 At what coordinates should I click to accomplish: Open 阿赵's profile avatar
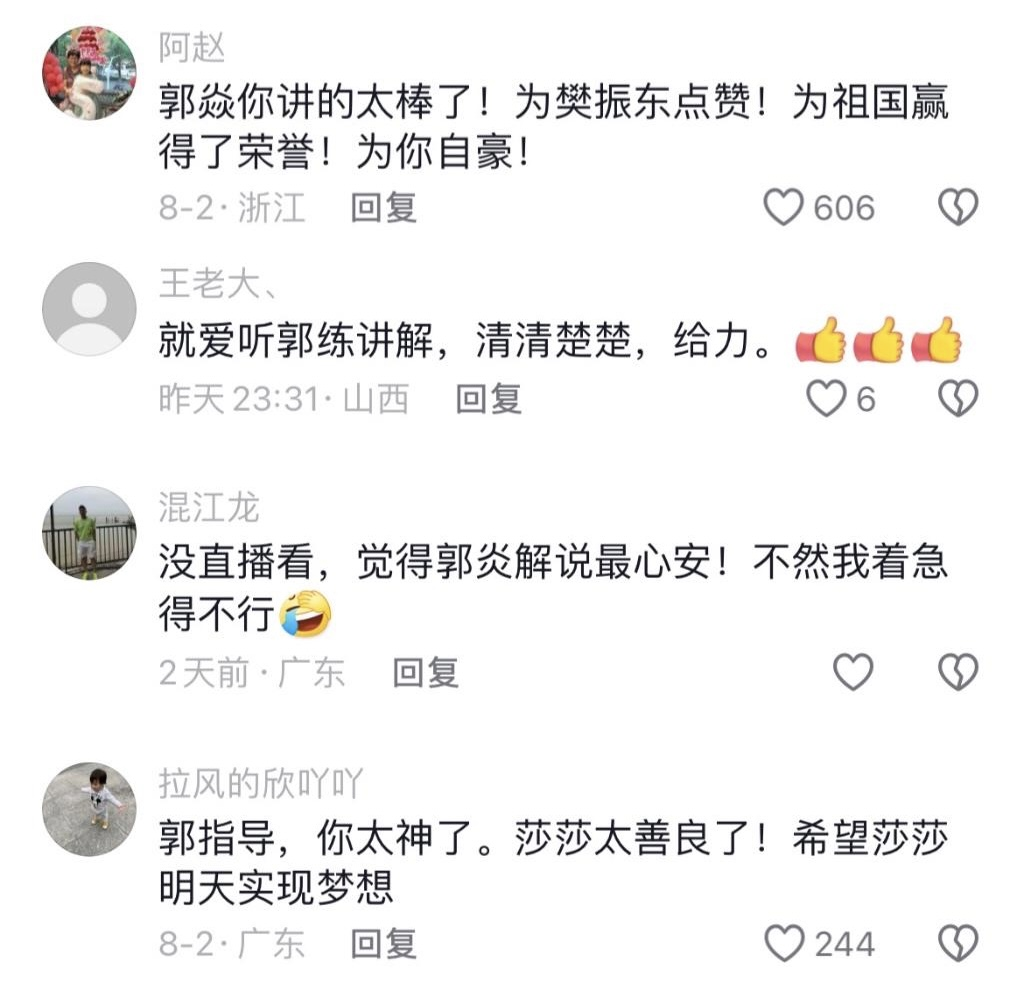click(89, 73)
